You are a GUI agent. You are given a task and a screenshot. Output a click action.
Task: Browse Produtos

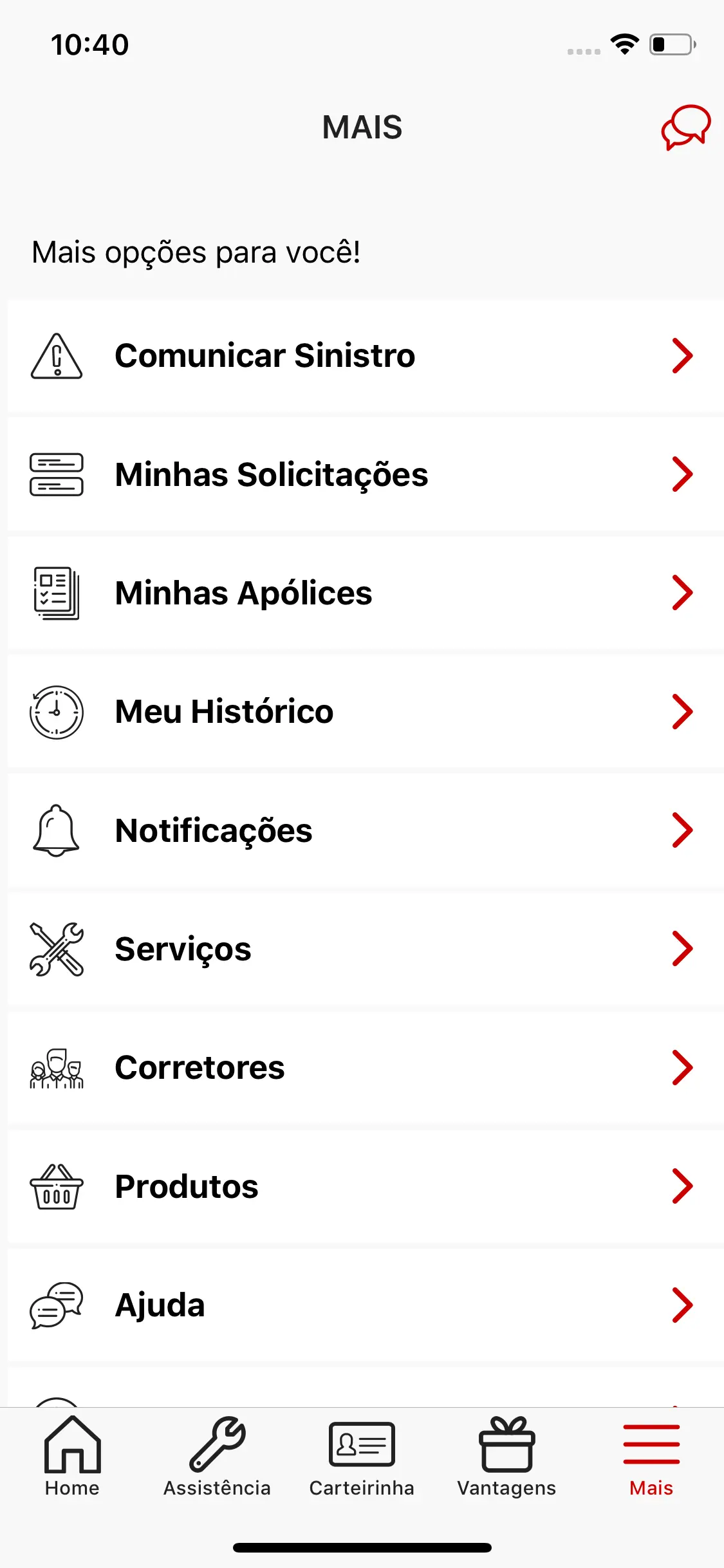click(366, 1186)
